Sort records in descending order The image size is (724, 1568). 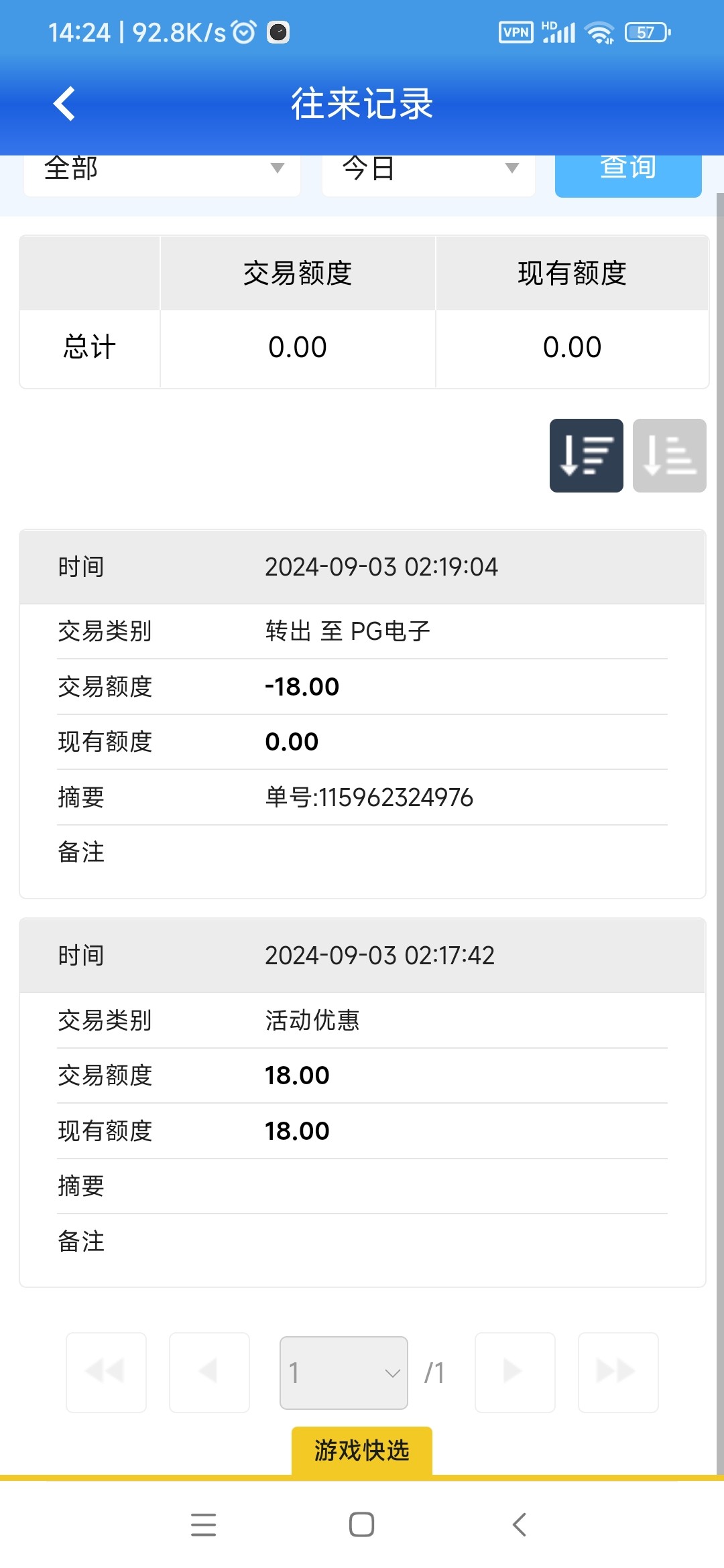coord(587,456)
